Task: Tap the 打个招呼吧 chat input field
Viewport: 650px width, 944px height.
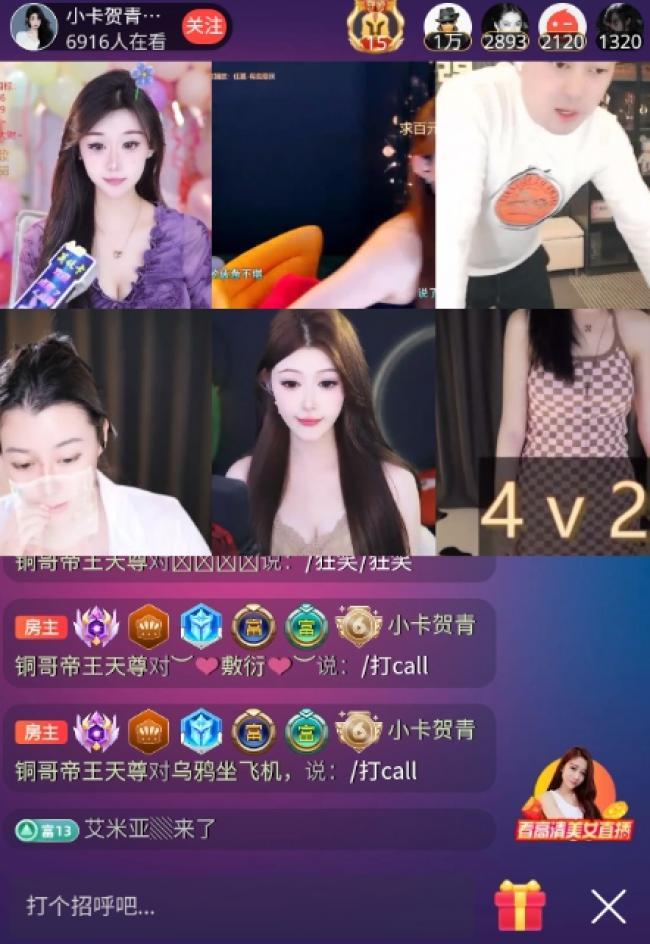Action: click(240, 906)
